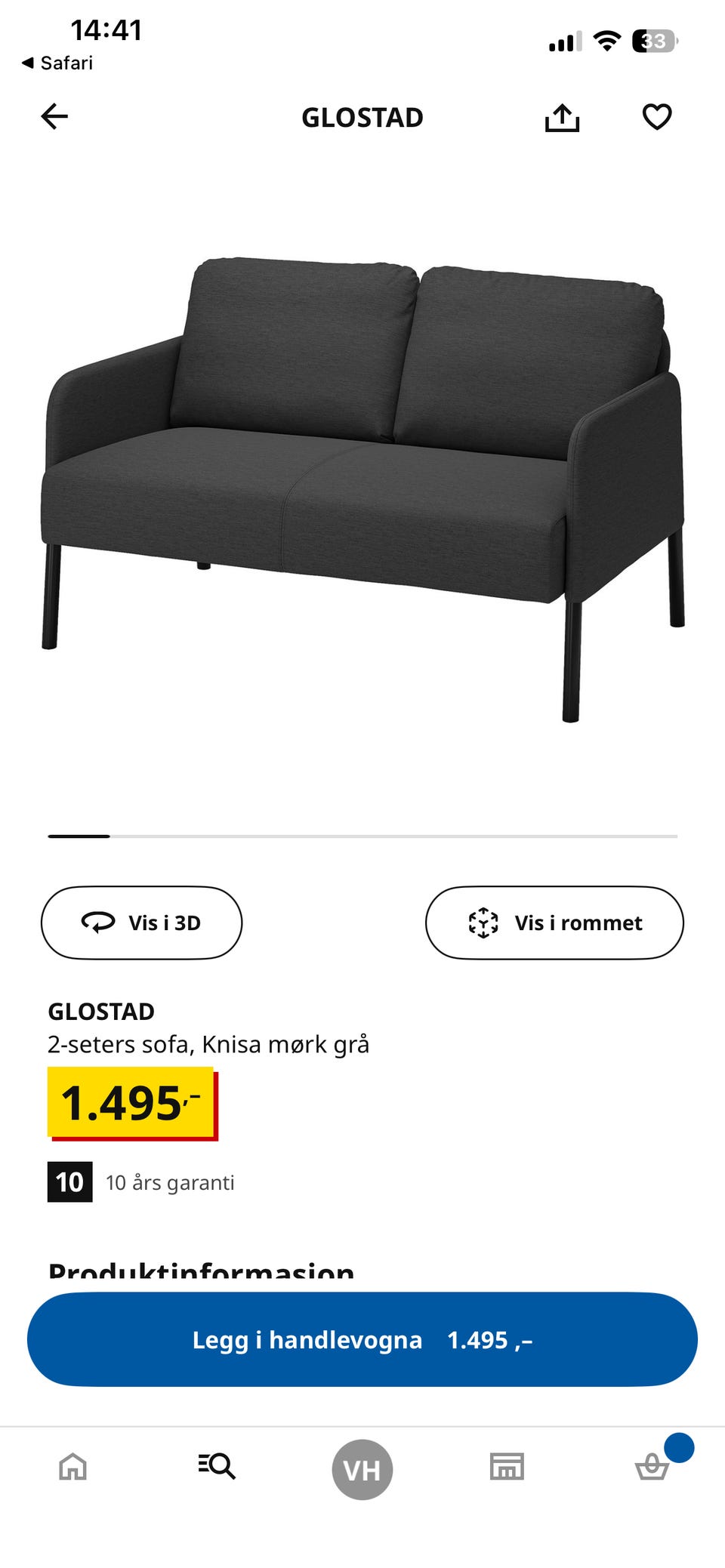
Task: Expand the Produktinformasjon section
Action: pos(200,1268)
